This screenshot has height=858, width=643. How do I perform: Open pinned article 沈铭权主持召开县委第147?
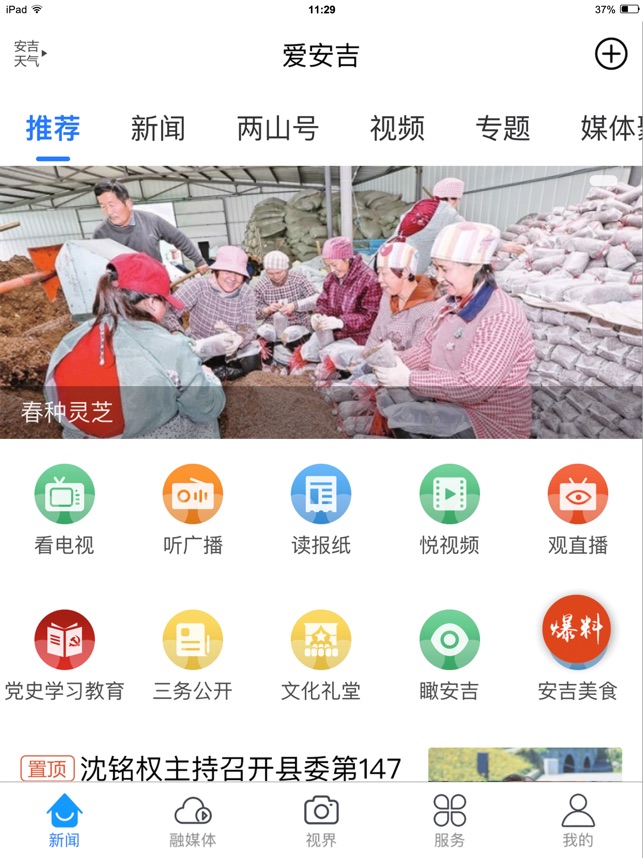240,768
